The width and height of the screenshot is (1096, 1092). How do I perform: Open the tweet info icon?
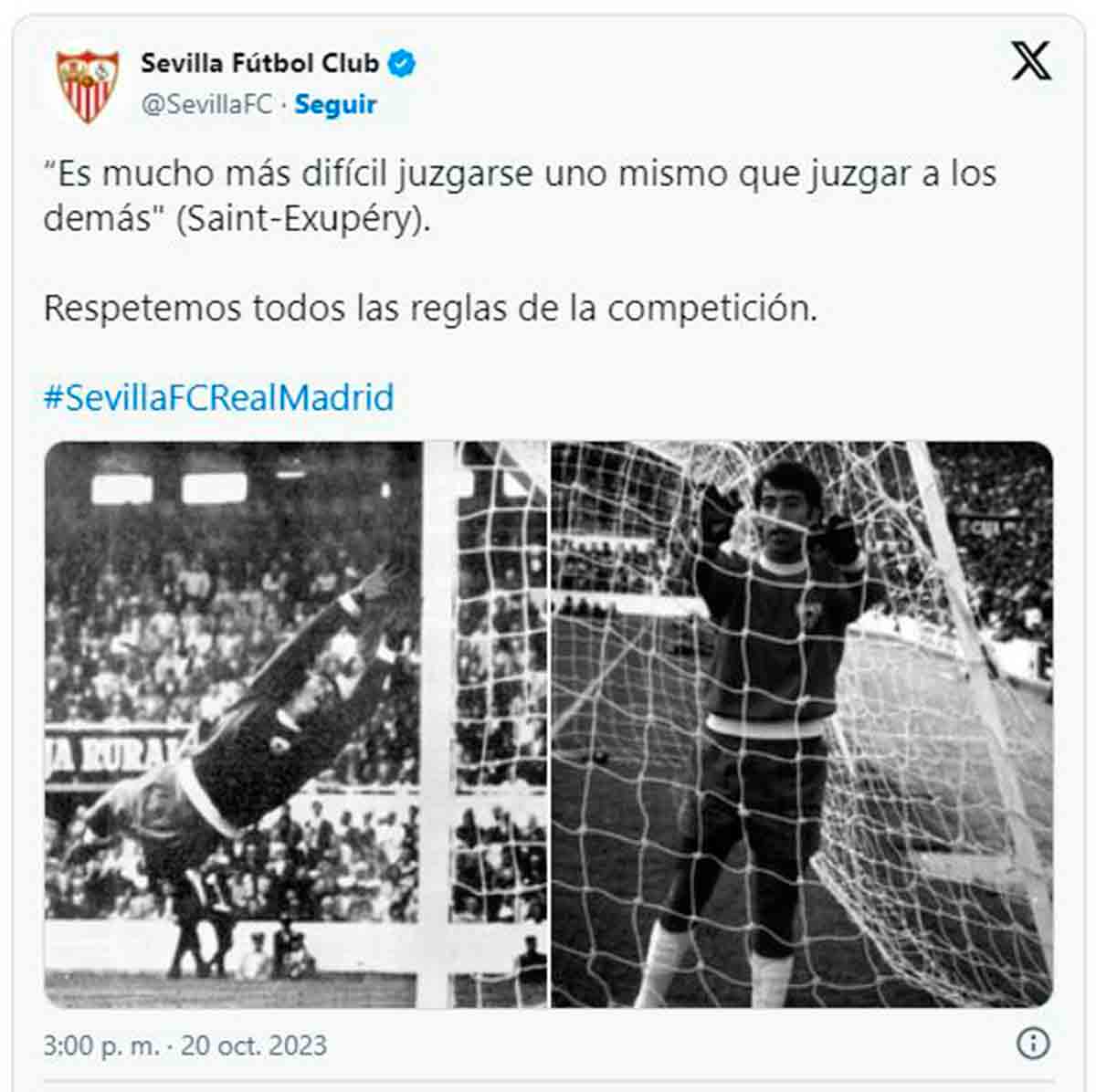1033,1044
